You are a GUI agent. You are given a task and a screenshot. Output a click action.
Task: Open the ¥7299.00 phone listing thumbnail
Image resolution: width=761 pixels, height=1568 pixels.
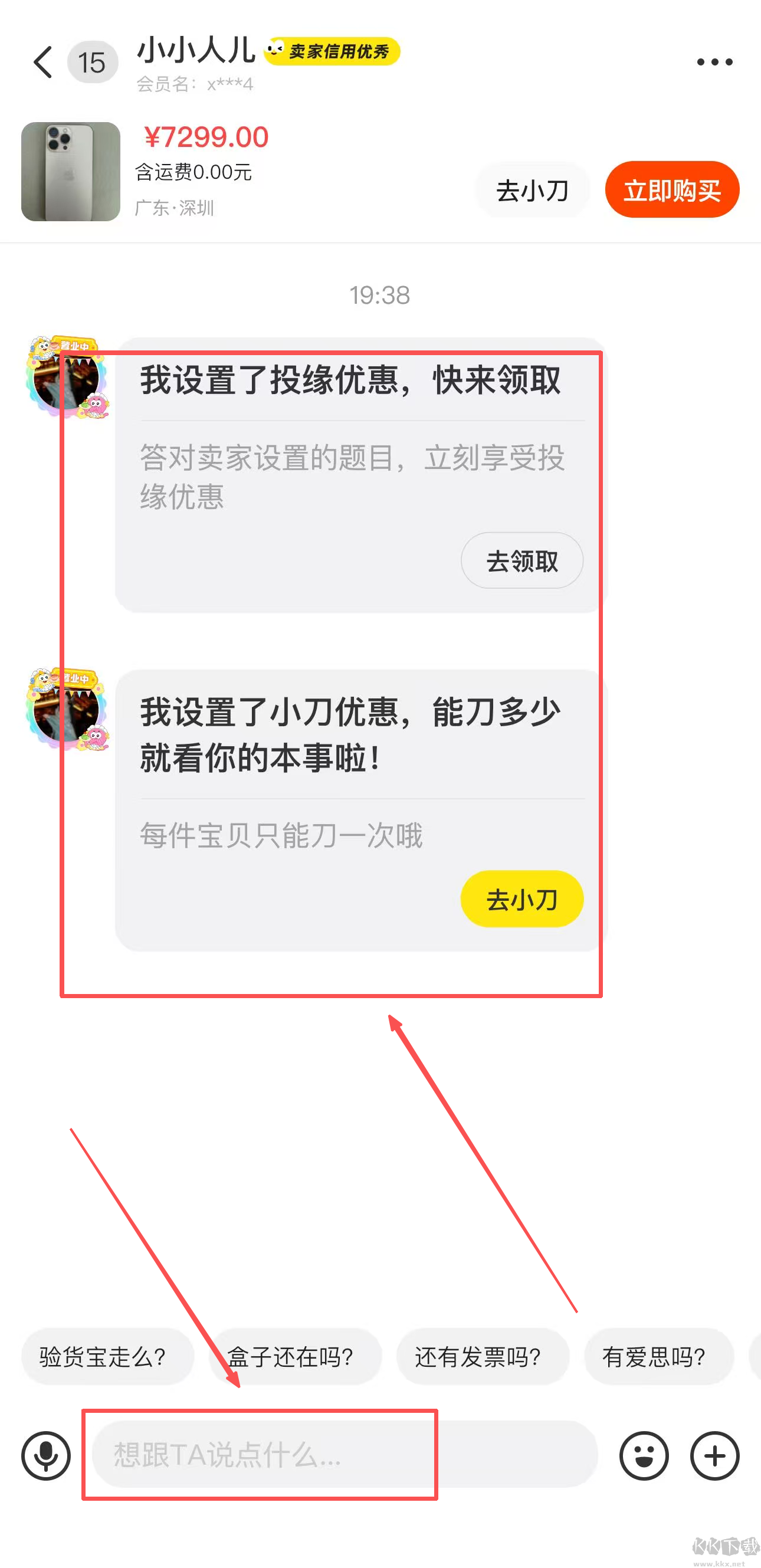71,172
